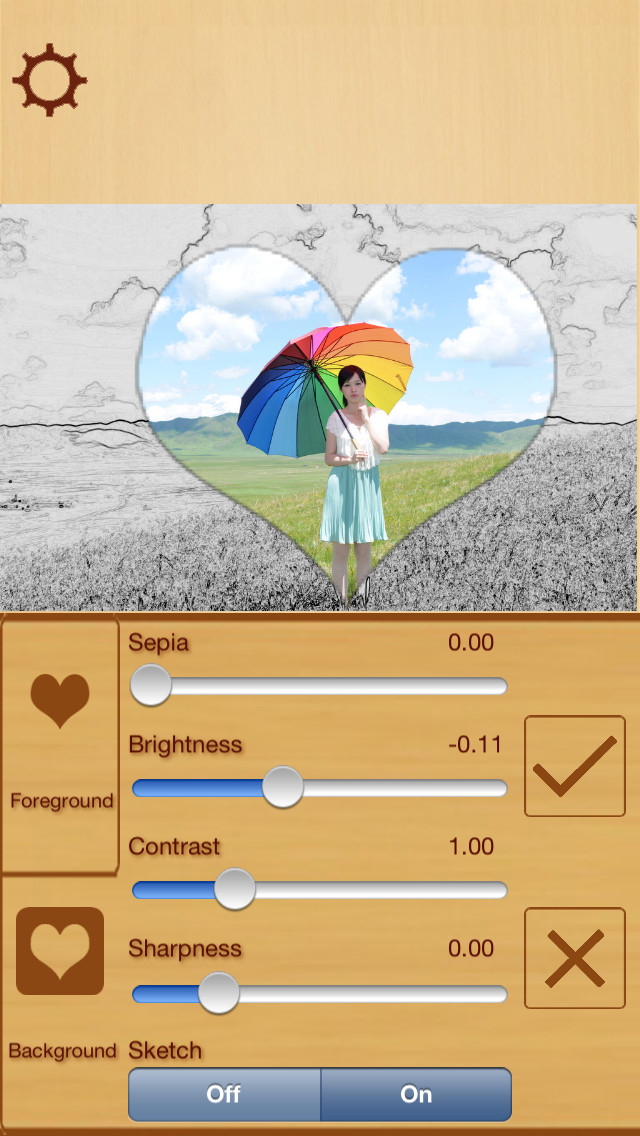The height and width of the screenshot is (1136, 640).
Task: Tap the Sepia slider track
Action: (x=319, y=685)
